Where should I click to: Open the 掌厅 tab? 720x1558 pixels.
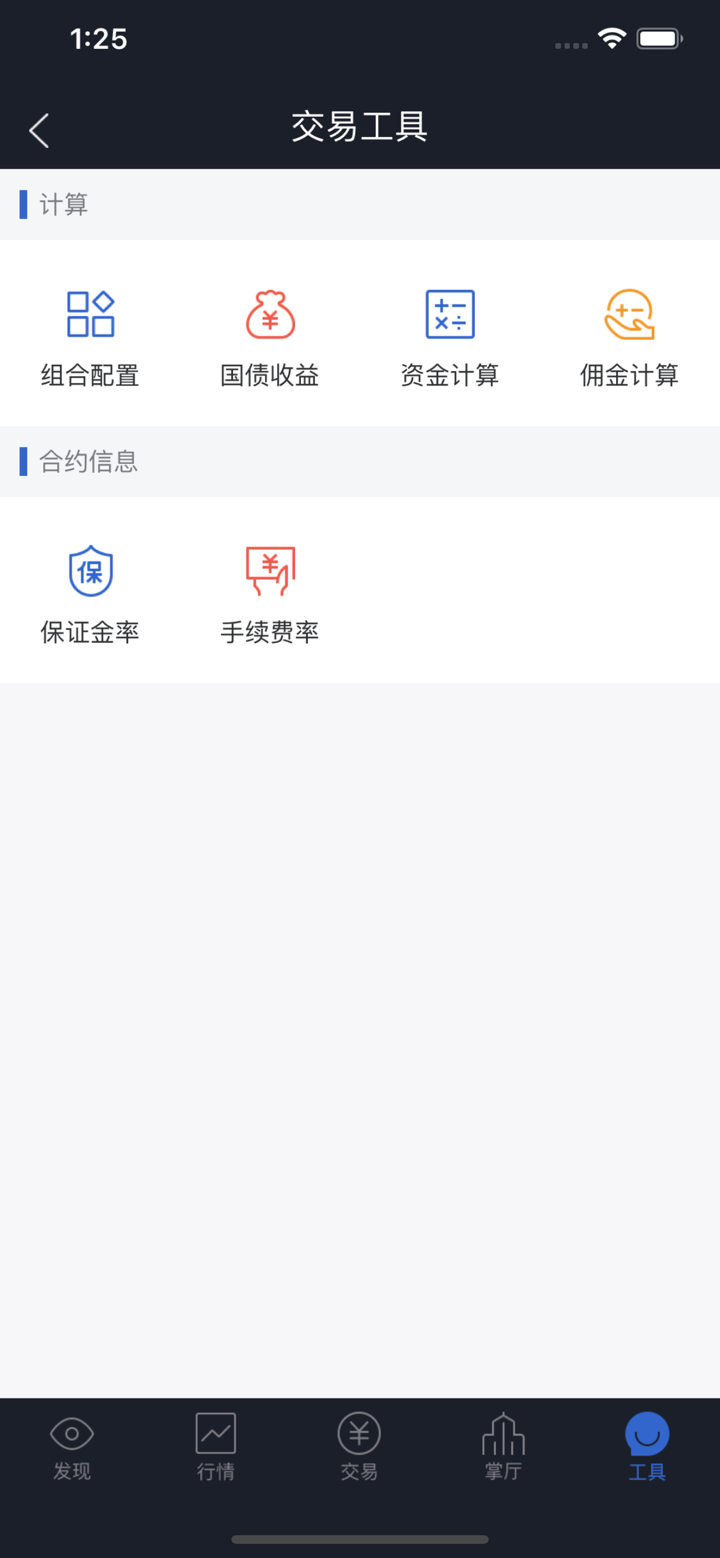pyautogui.click(x=503, y=1446)
